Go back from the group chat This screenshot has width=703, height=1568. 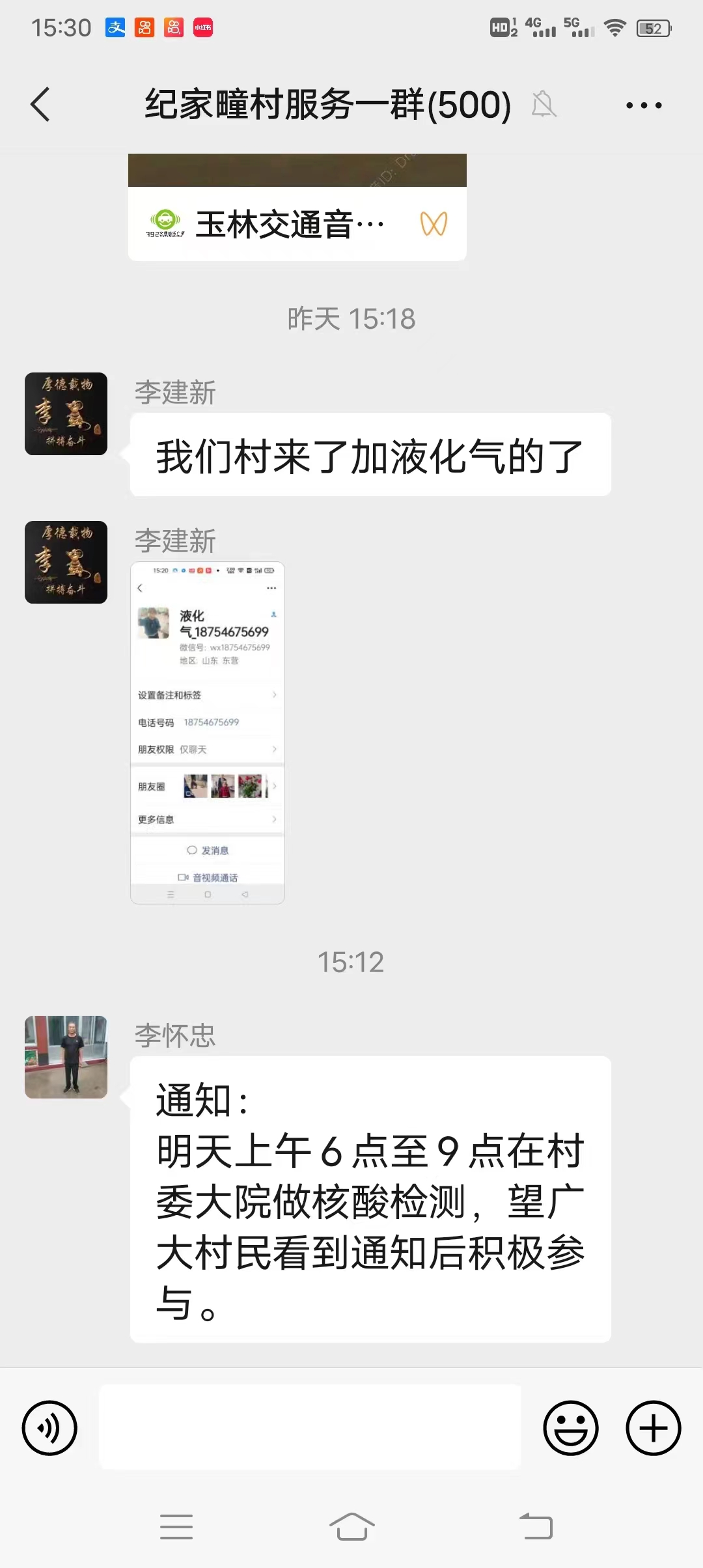click(40, 104)
